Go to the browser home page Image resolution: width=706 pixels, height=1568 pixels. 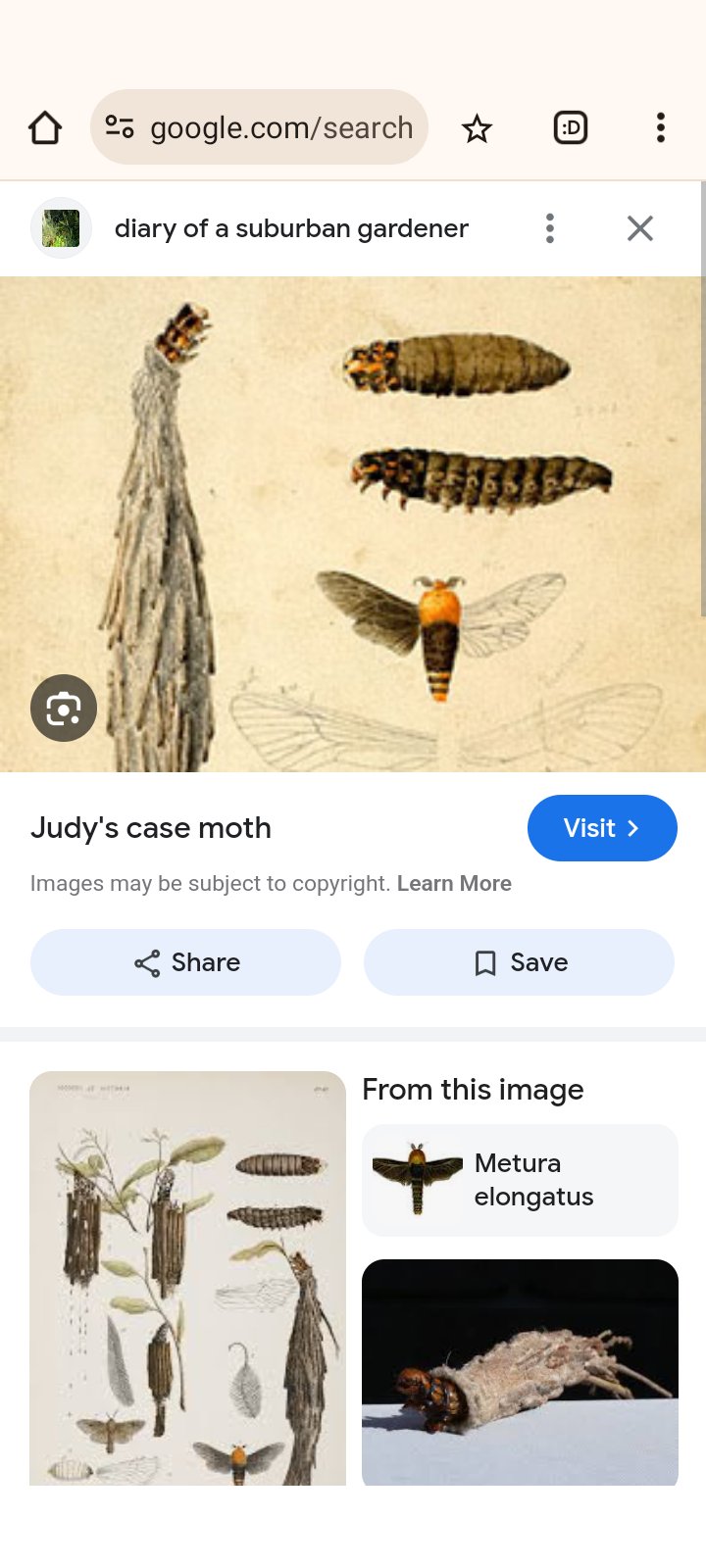(45, 128)
